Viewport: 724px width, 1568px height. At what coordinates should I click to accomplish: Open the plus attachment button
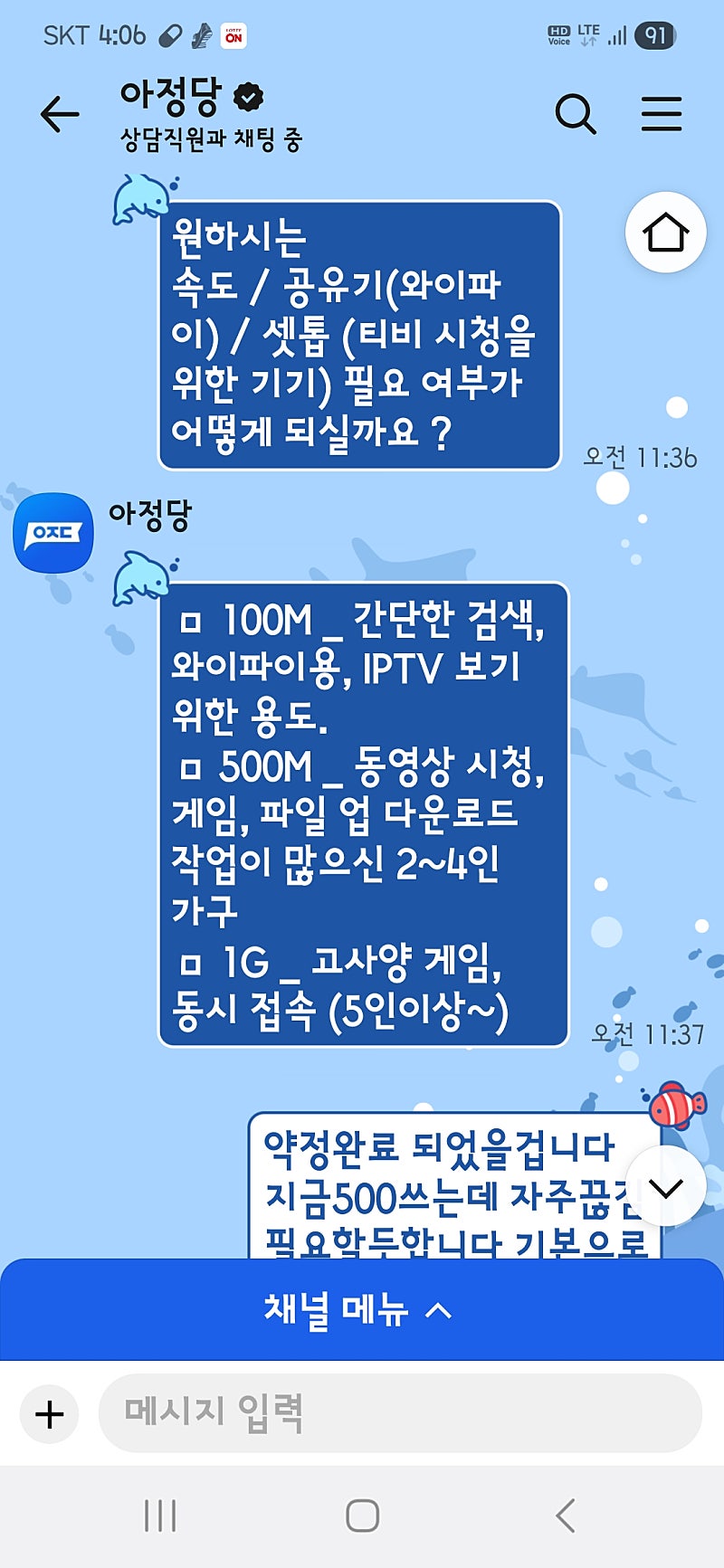[50, 1413]
